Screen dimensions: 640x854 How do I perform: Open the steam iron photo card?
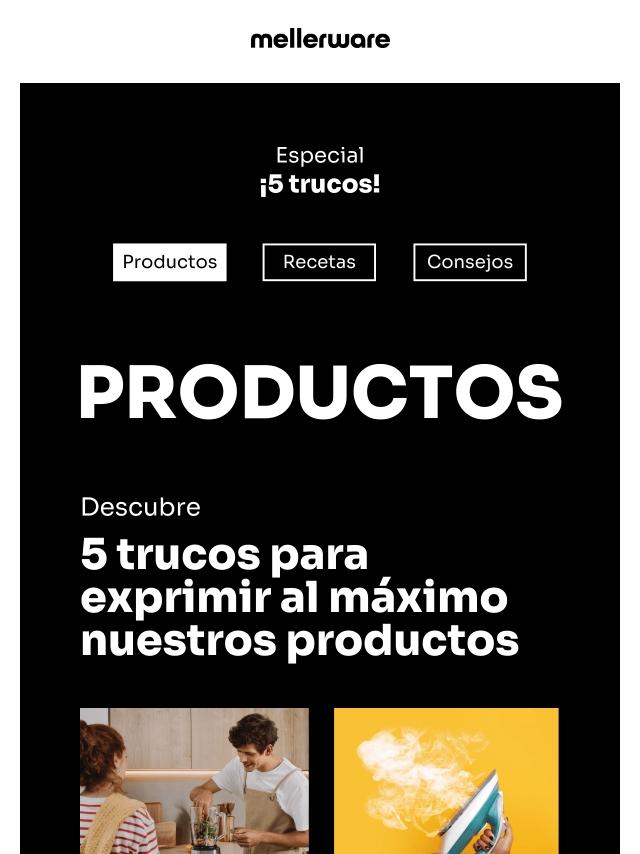[446, 780]
